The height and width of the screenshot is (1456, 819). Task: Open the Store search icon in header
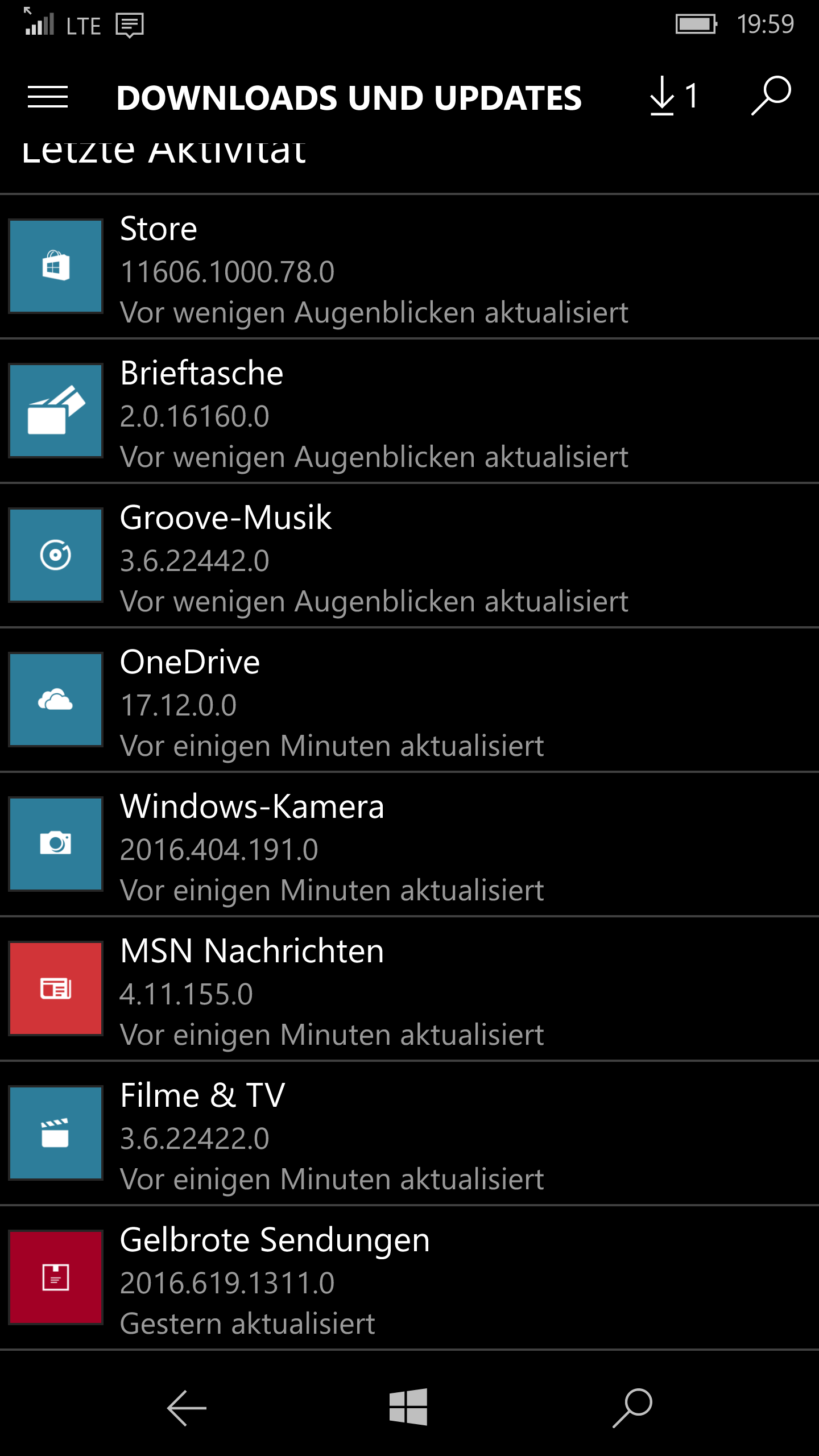click(x=771, y=96)
